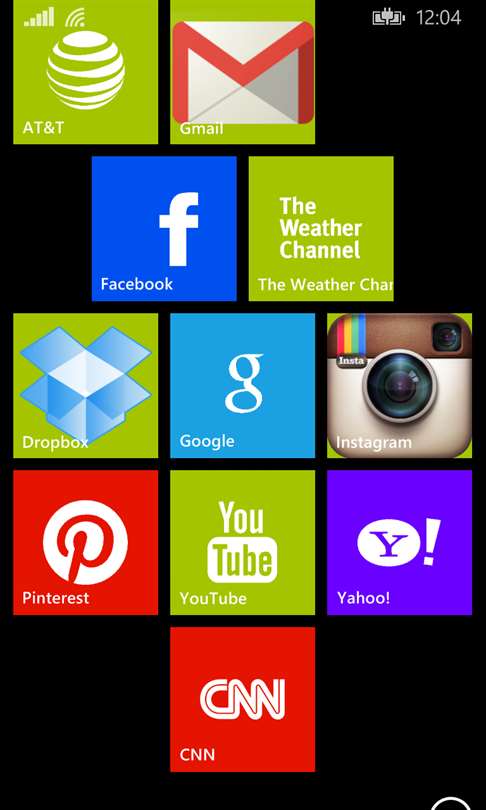The image size is (486, 810).
Task: Open the AT&T tile
Action: tap(86, 72)
